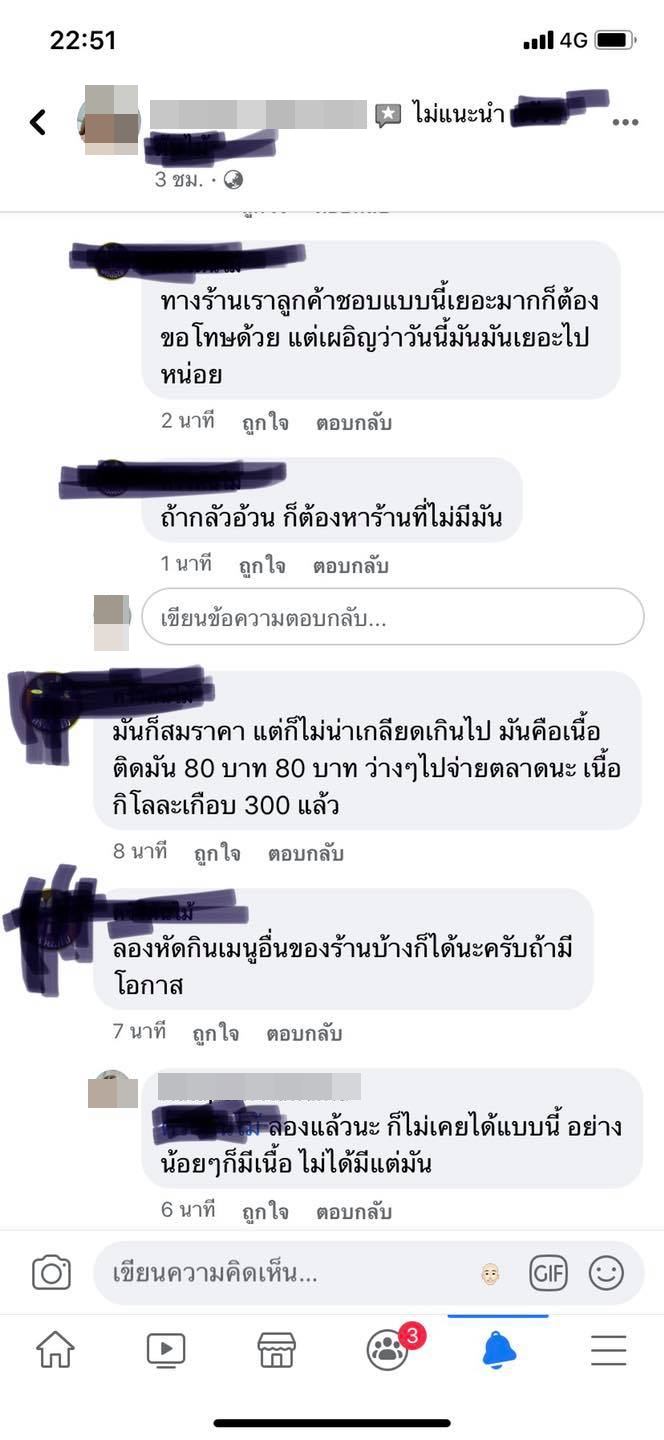Like the comment posted 1 นาที ago

pyautogui.click(x=262, y=565)
